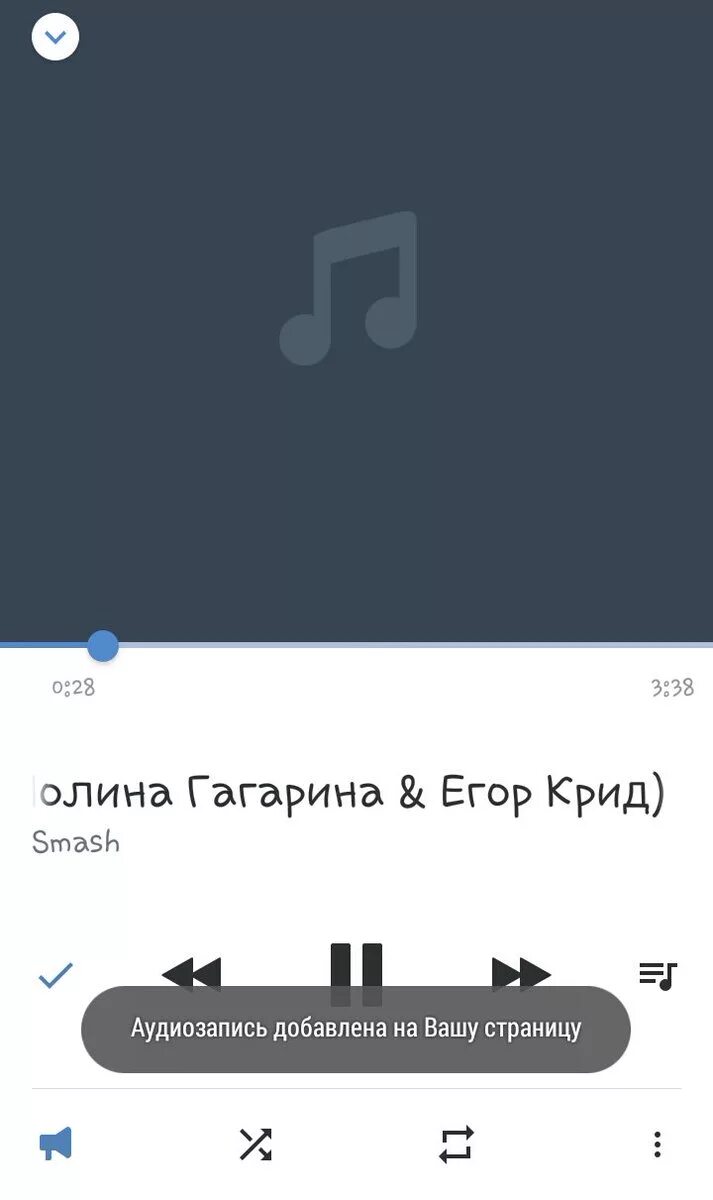Tap the playback progress bar
The width and height of the screenshot is (713, 1200).
coord(400,645)
